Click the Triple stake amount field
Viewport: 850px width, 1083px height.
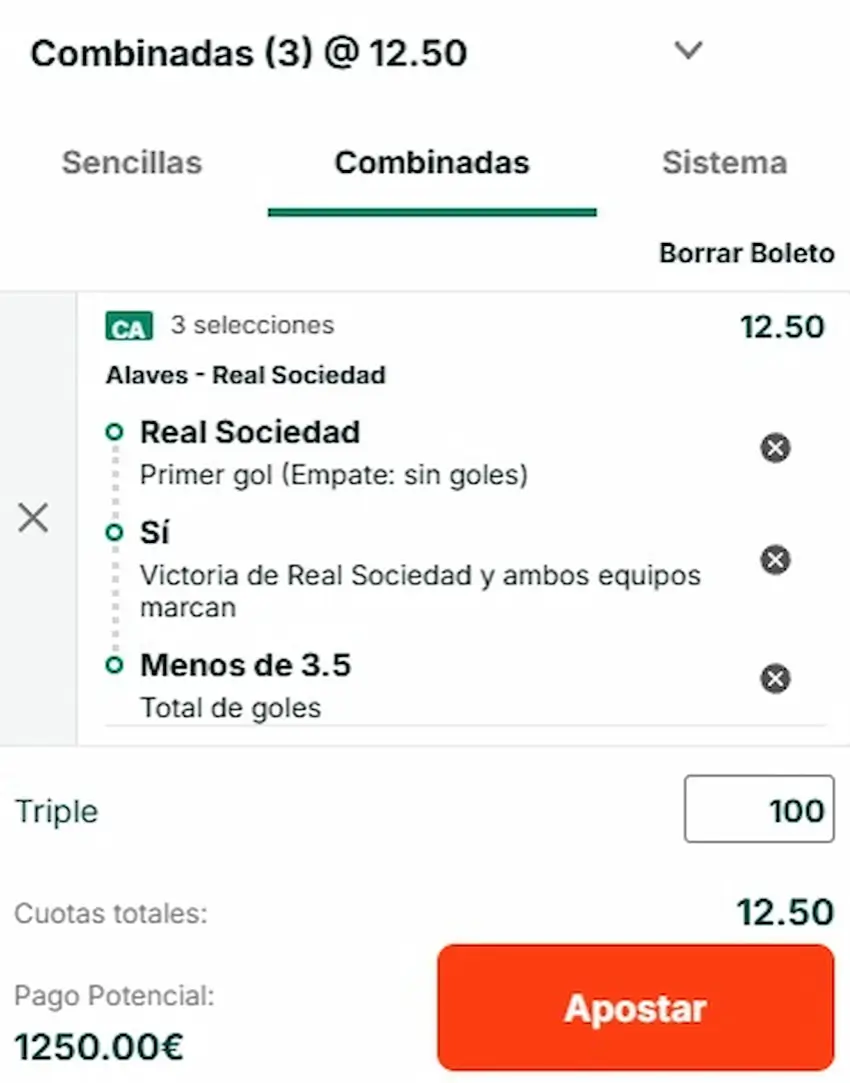pyautogui.click(x=759, y=809)
